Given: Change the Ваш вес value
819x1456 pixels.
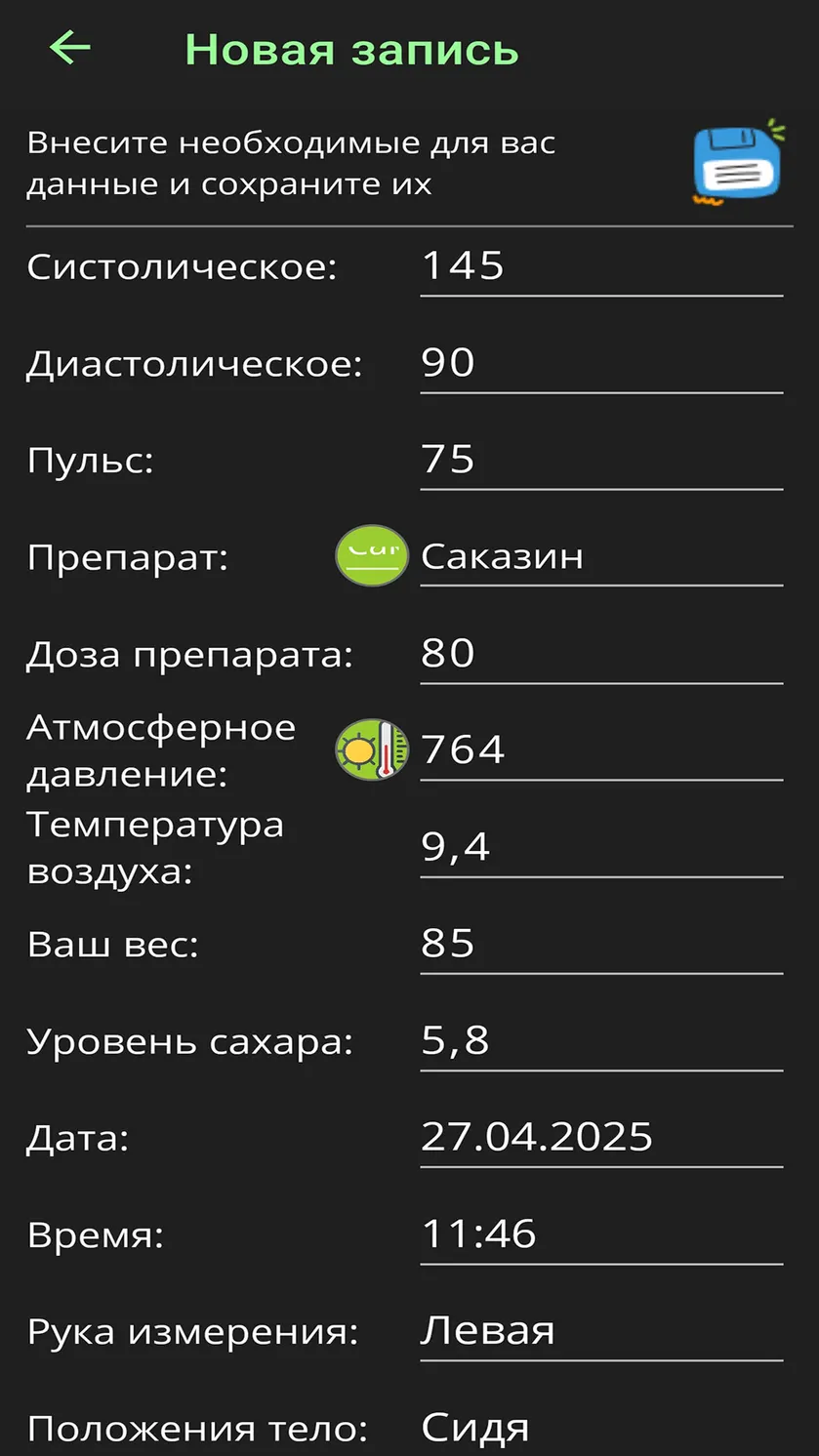Looking at the screenshot, I should point(601,944).
